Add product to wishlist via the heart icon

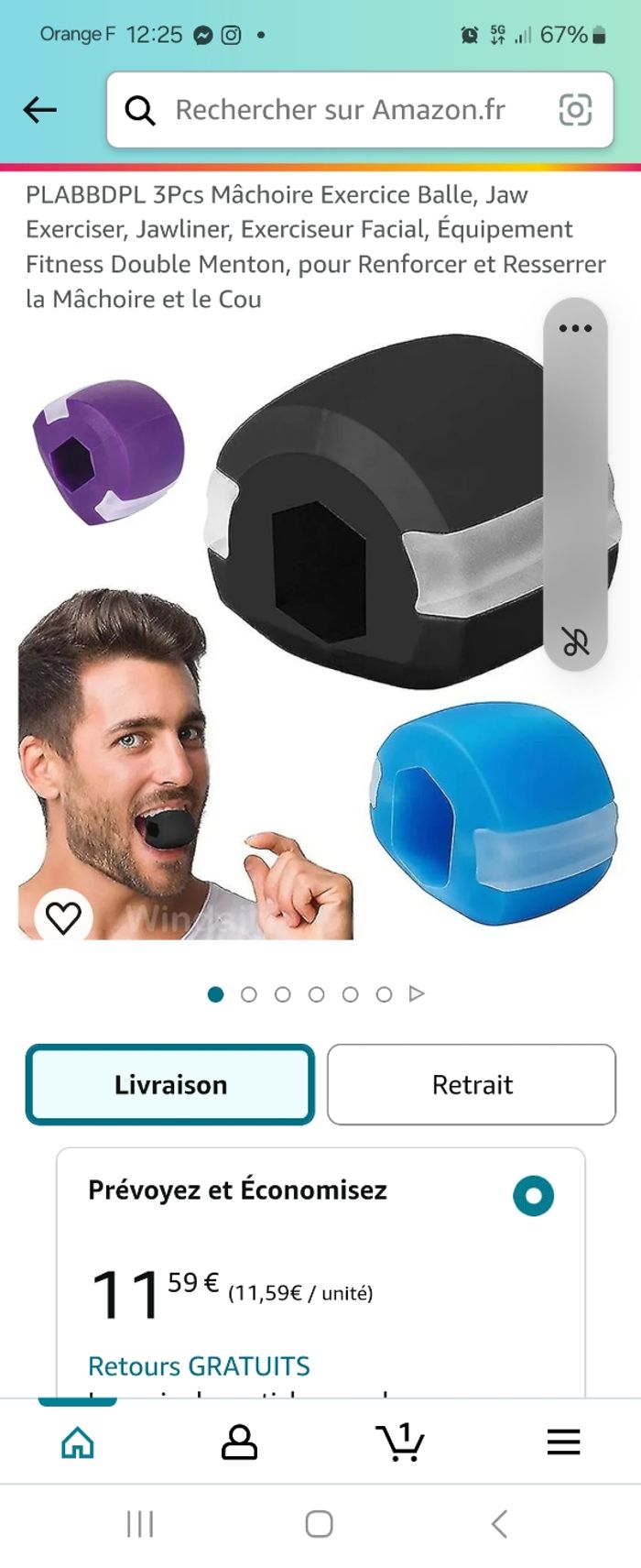[63, 917]
